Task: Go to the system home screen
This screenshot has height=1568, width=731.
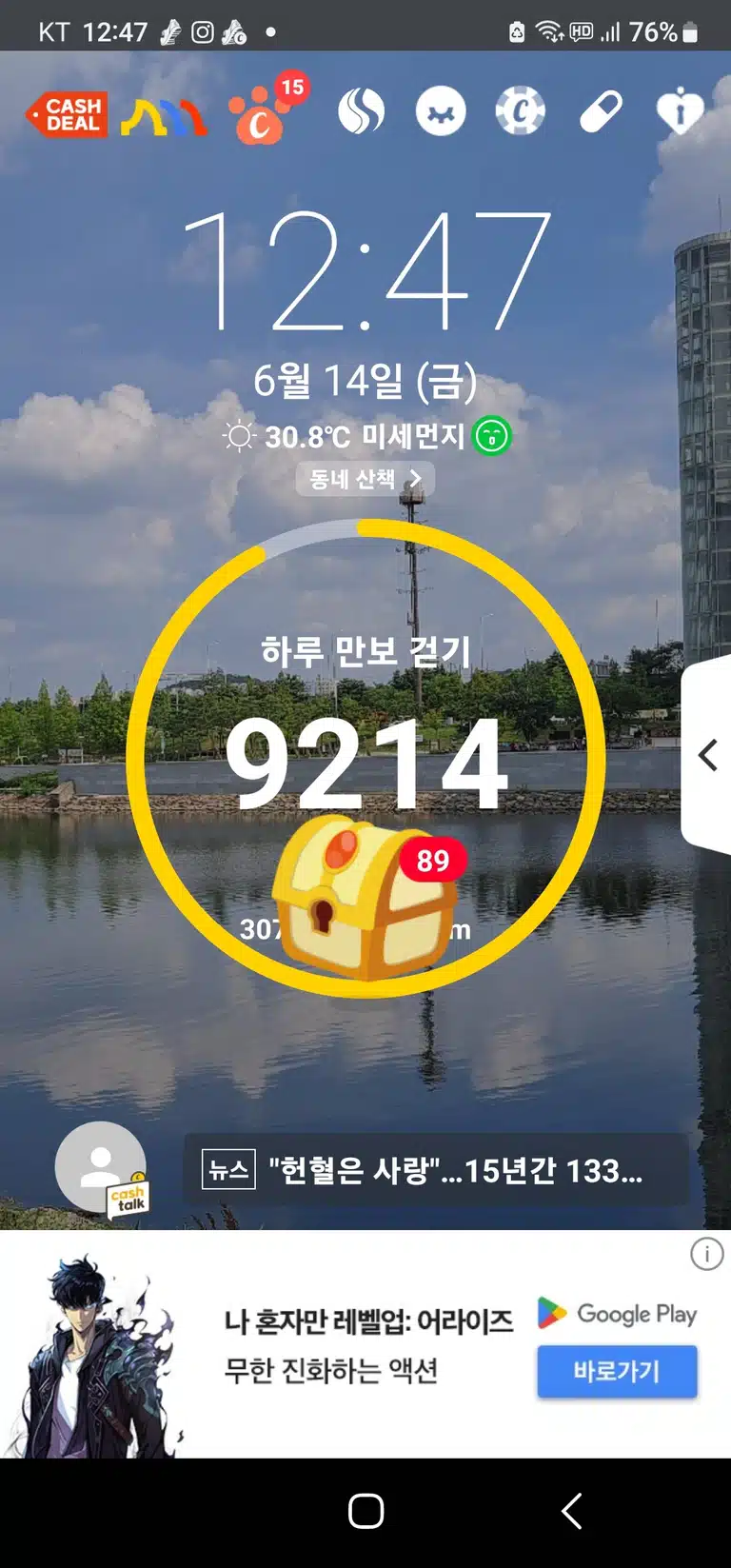Action: [365, 1511]
